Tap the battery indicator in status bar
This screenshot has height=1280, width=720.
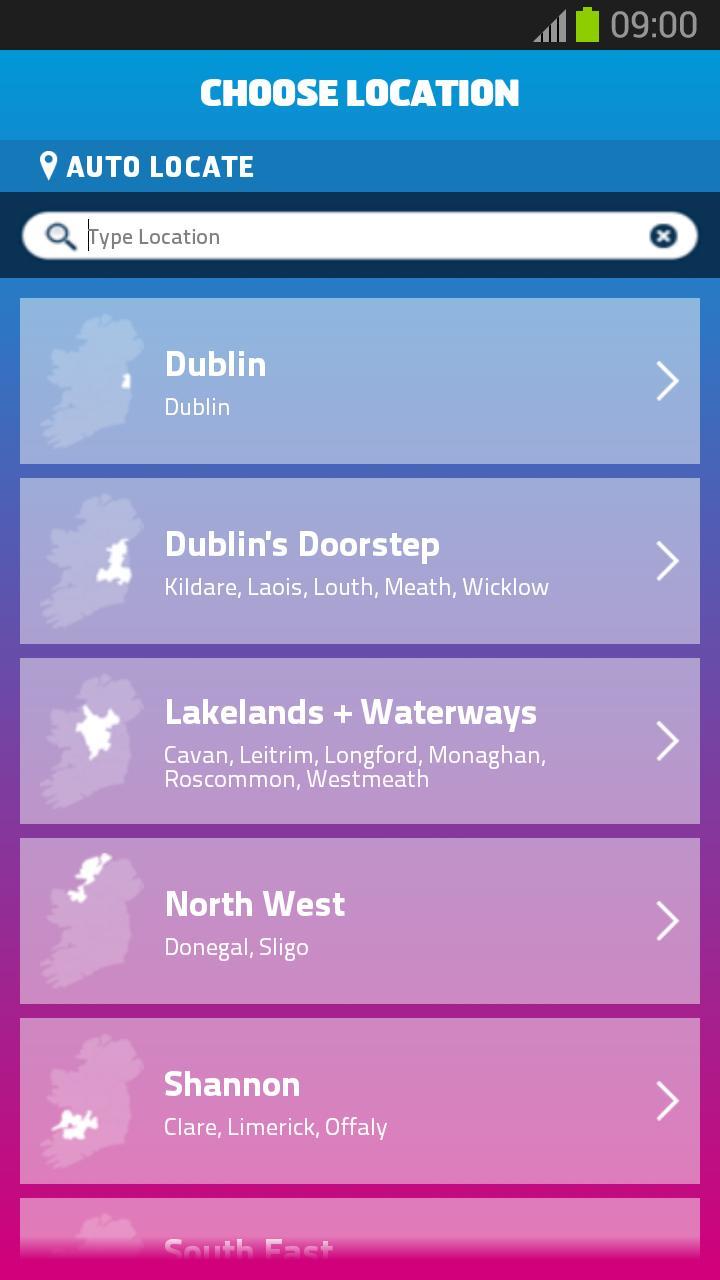[588, 26]
